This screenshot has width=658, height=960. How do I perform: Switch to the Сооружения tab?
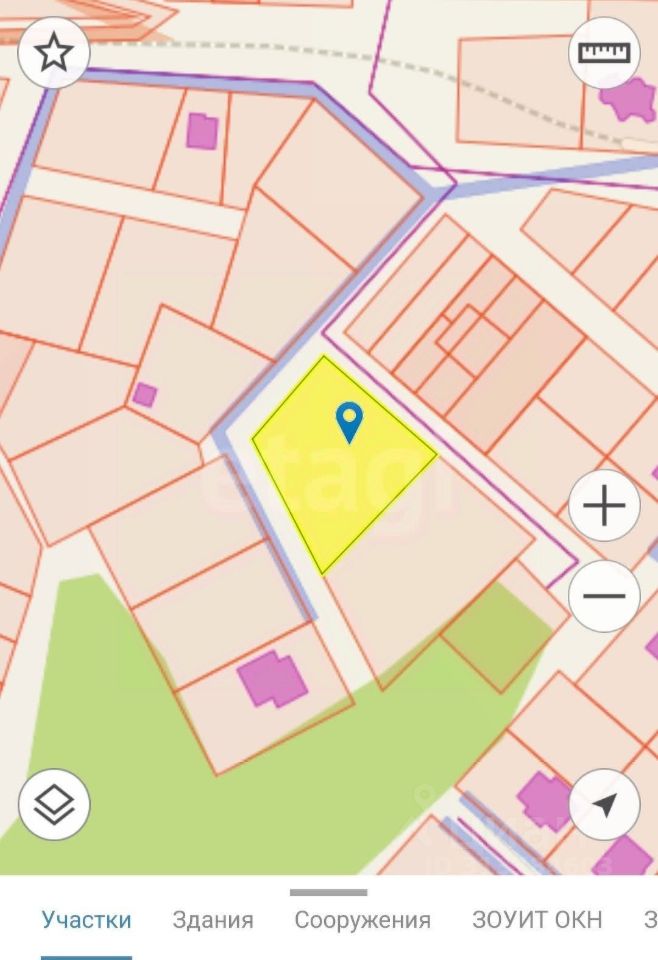[362, 920]
